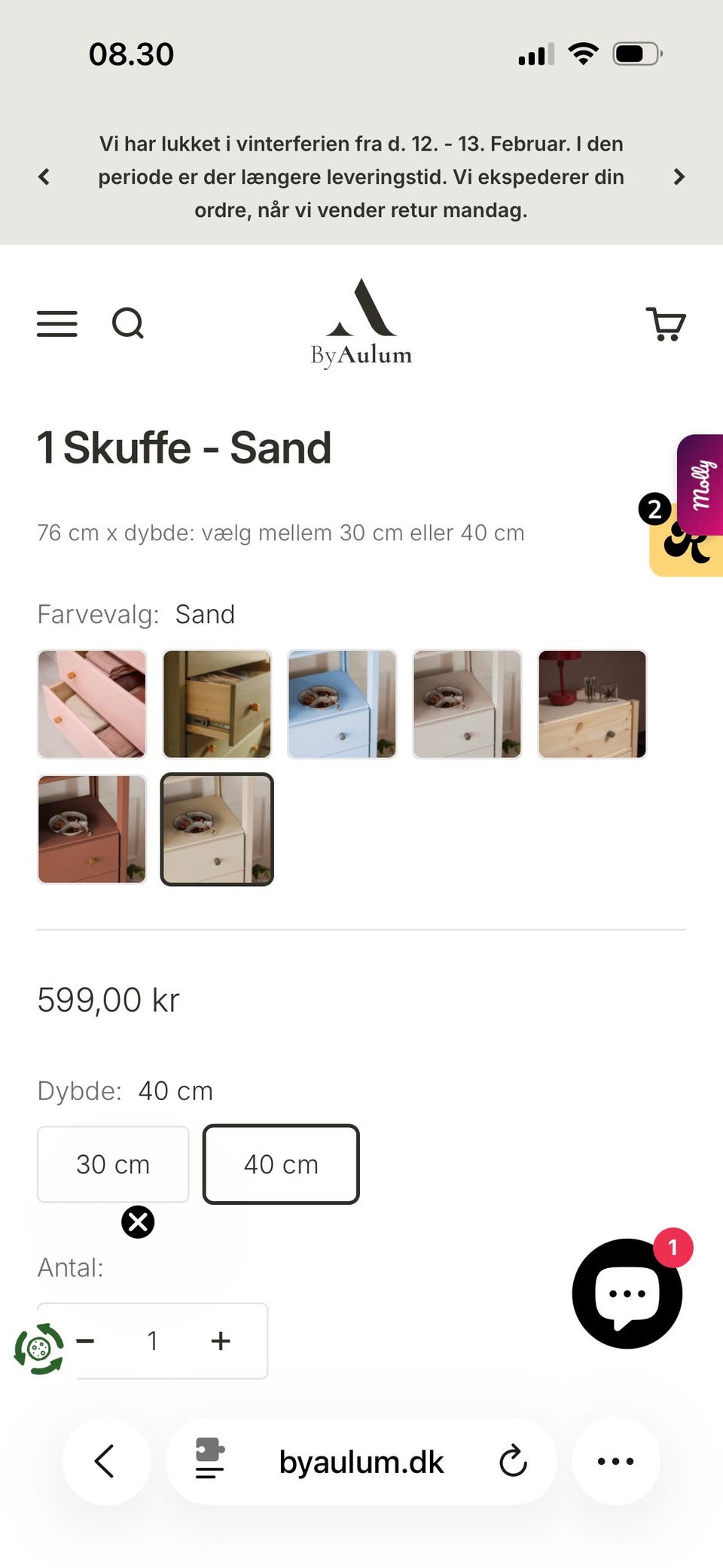
Task: Open the chat bubble widget
Action: (627, 1294)
